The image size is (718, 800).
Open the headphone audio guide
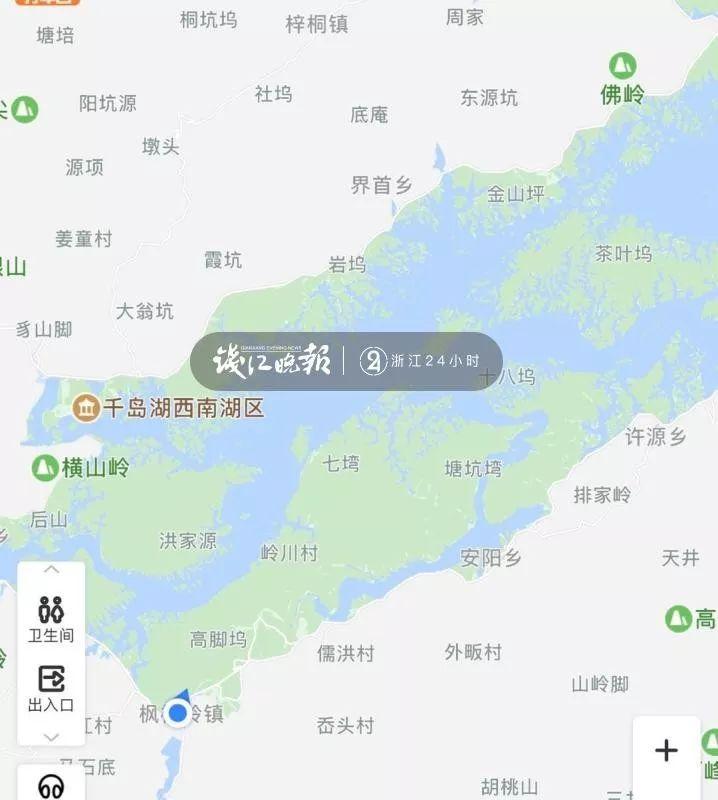click(x=51, y=786)
